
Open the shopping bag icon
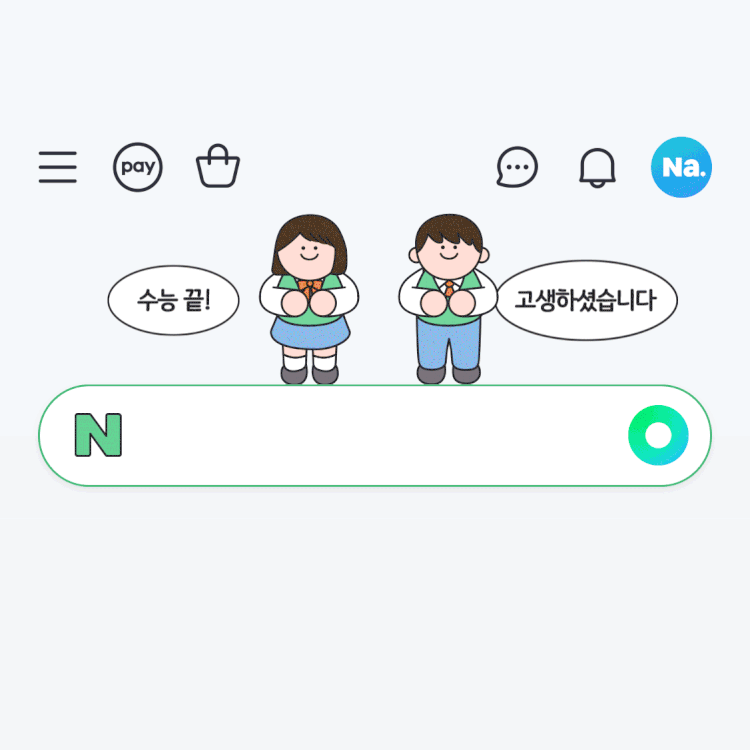(x=217, y=167)
